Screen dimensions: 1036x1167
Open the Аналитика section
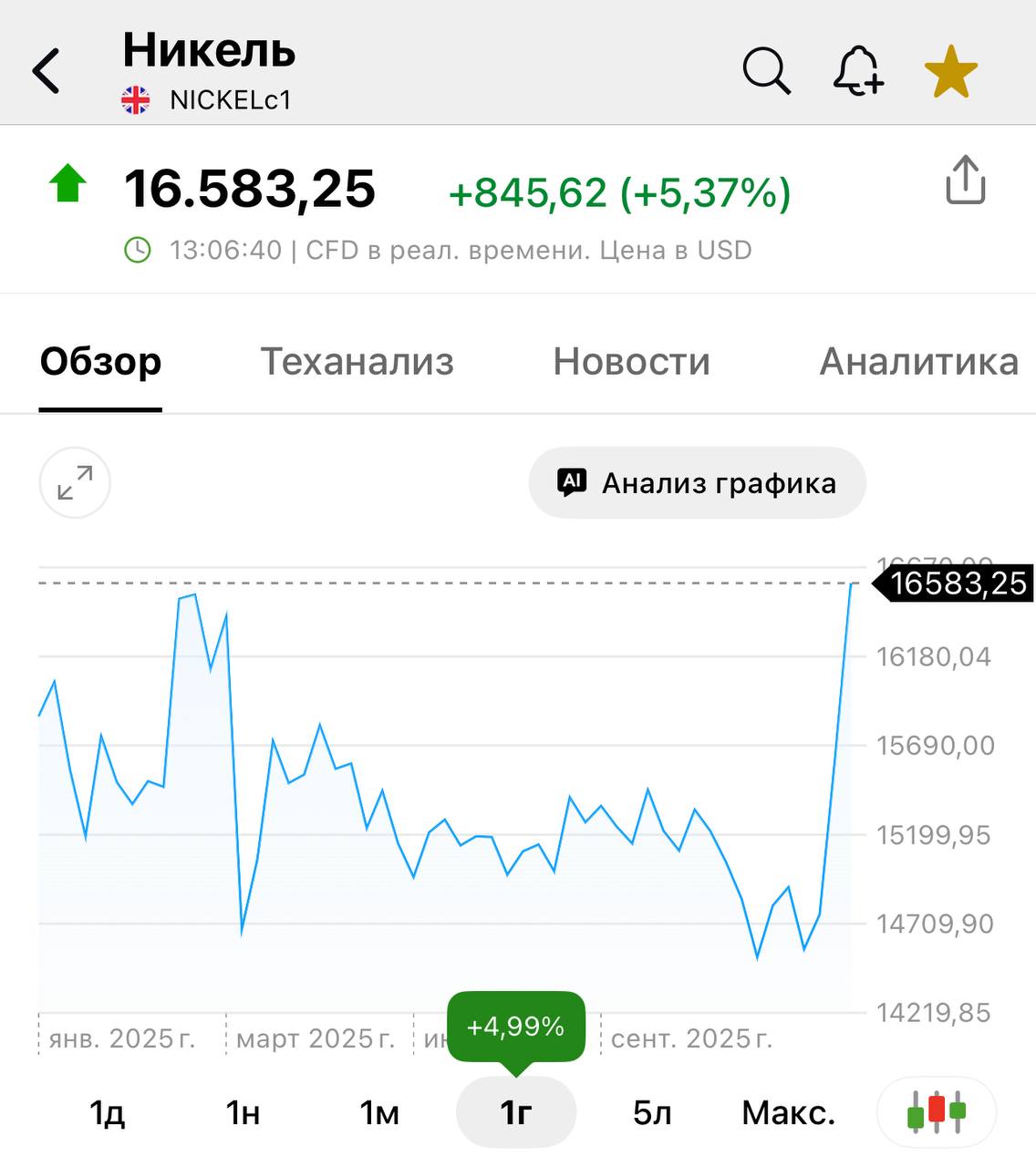pos(918,362)
